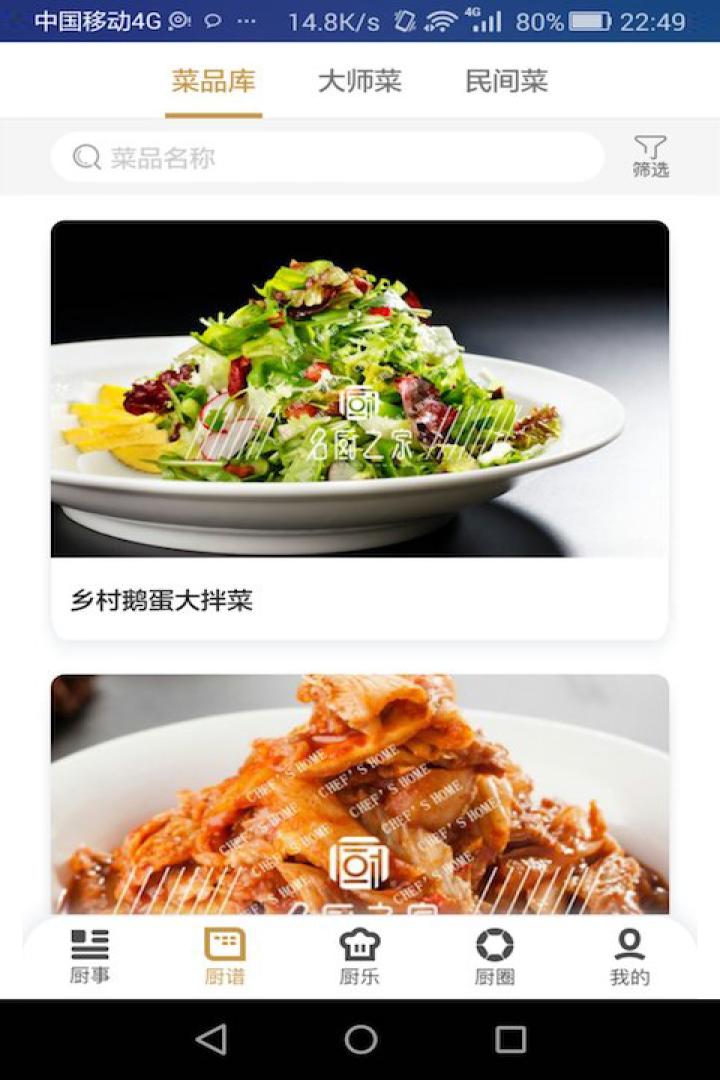
Task: Switch to the 大师菜 tab
Action: (360, 83)
